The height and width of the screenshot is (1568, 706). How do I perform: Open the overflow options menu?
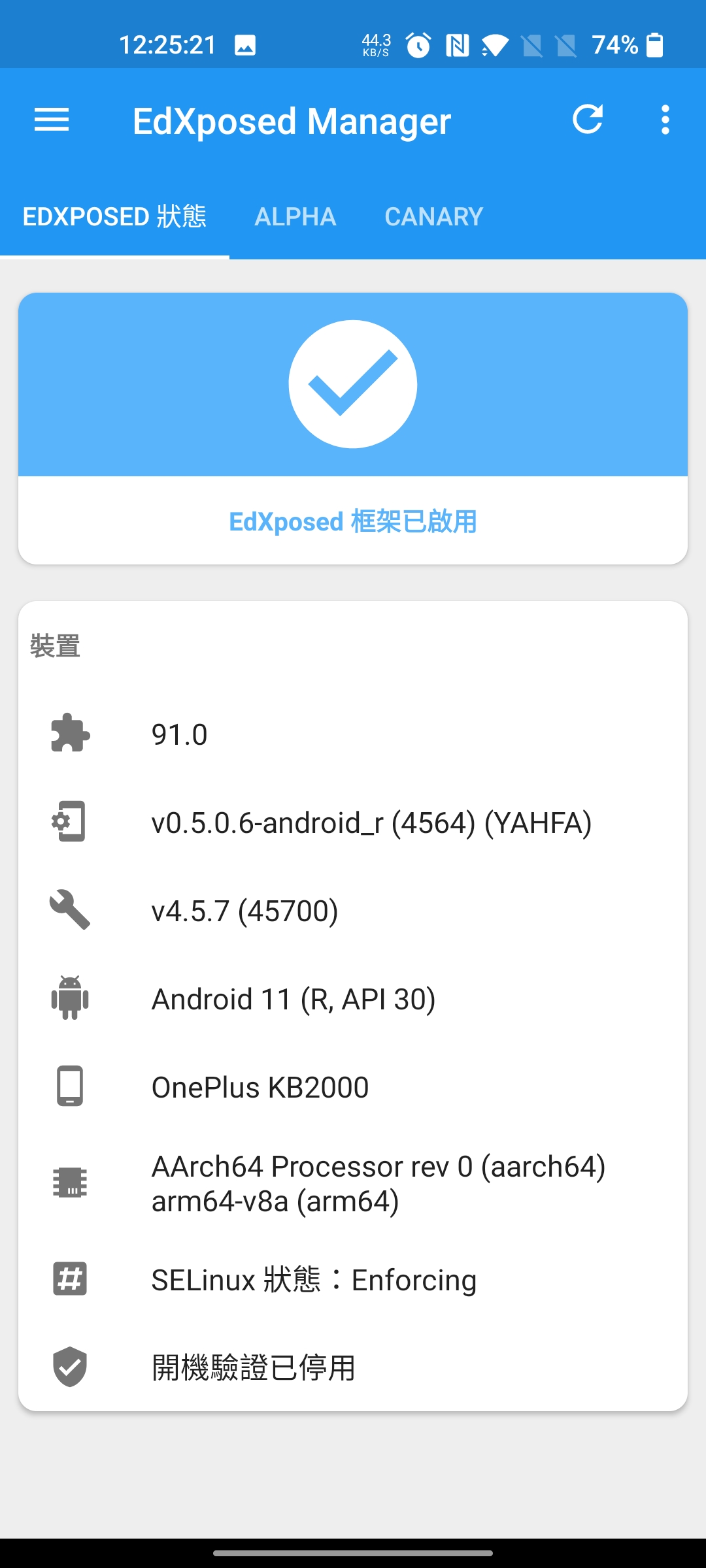coord(665,120)
